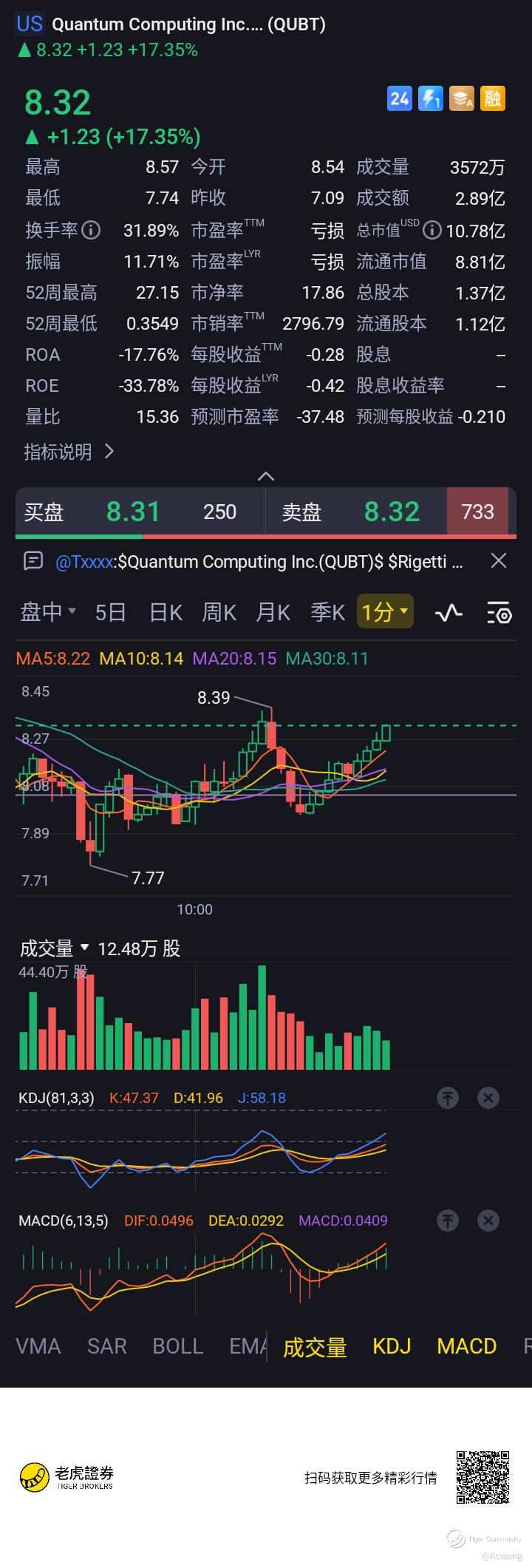Viewport: 532px width, 1568px height.
Task: Switch to the 5日 chart
Action: [x=111, y=612]
